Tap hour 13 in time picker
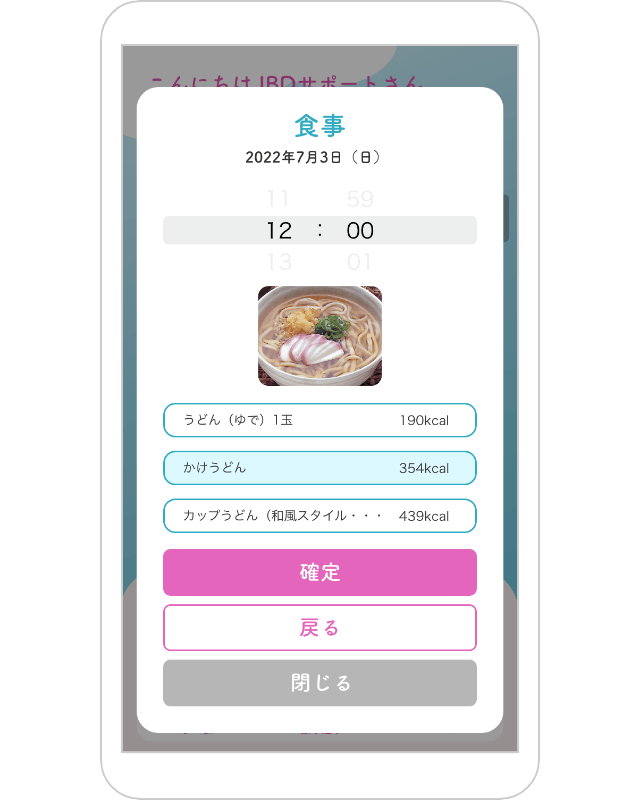The image size is (640, 800). pyautogui.click(x=279, y=263)
